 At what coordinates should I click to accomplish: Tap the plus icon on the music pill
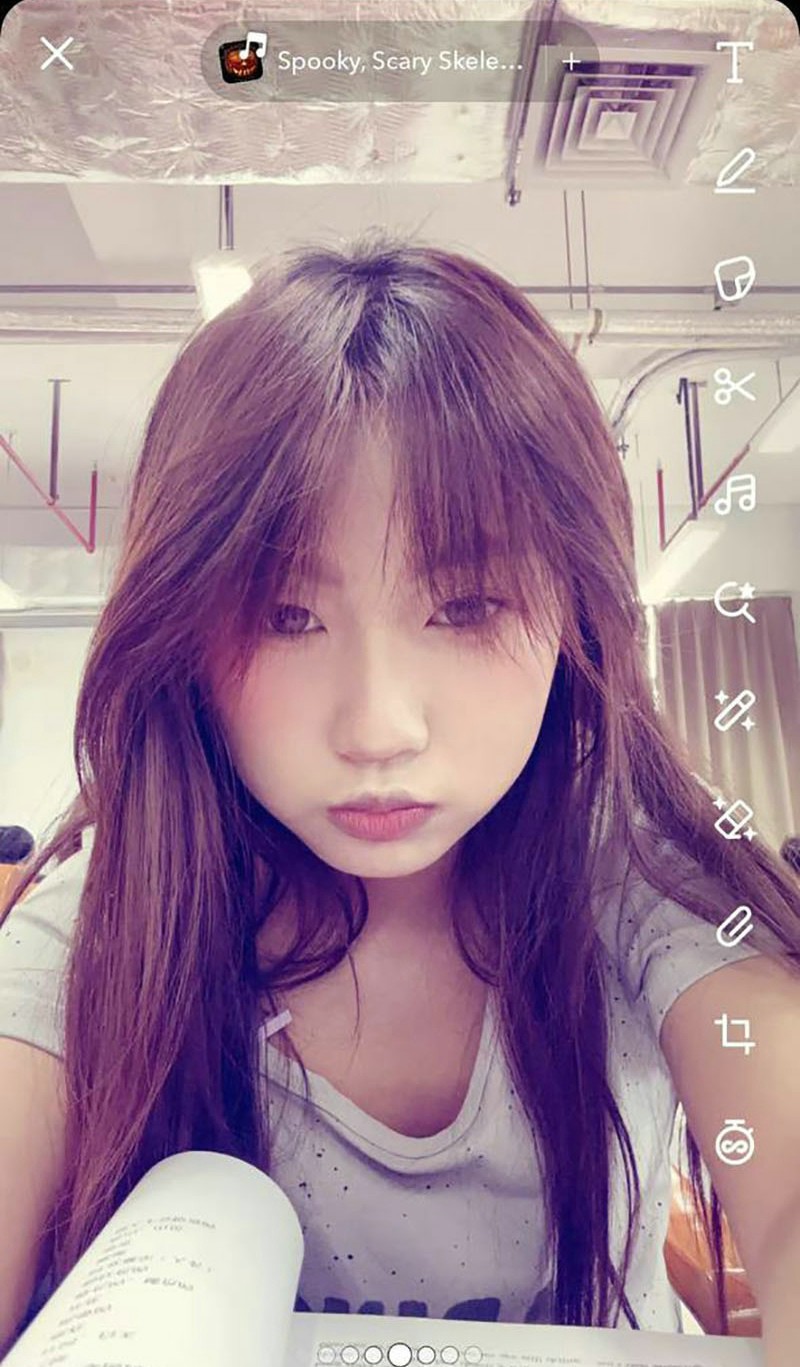[x=571, y=61]
